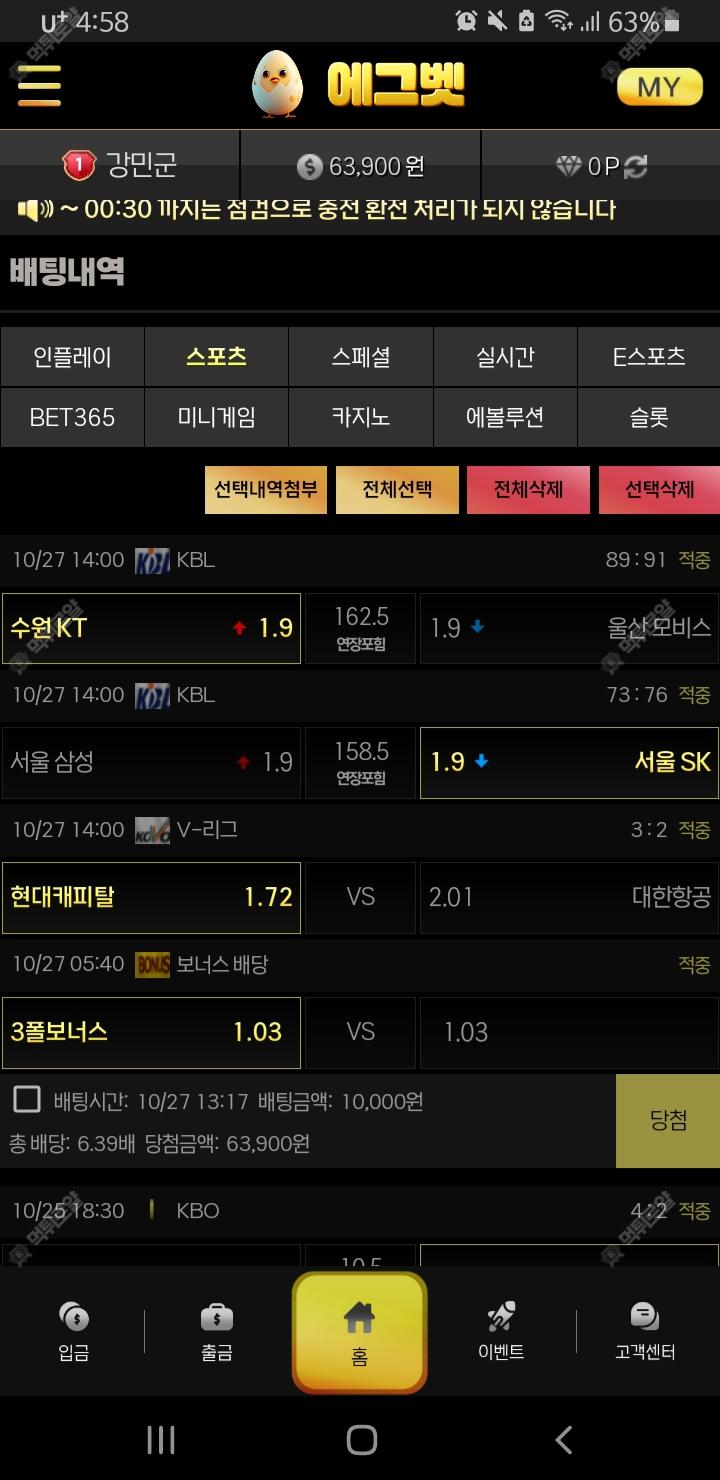Delete all history with 전체삭제
This screenshot has height=1480, width=720.
528,490
